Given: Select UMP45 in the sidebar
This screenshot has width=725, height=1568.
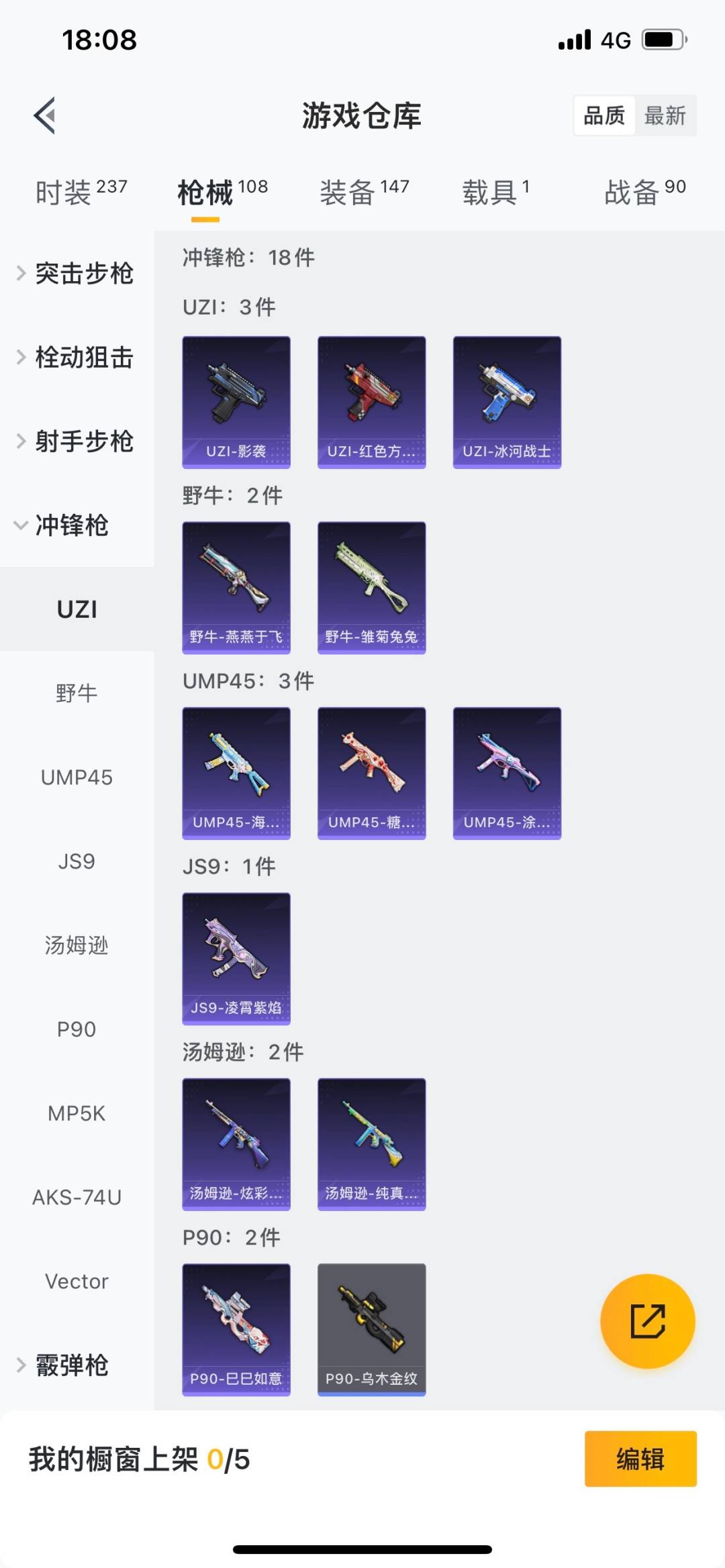Looking at the screenshot, I should [77, 778].
